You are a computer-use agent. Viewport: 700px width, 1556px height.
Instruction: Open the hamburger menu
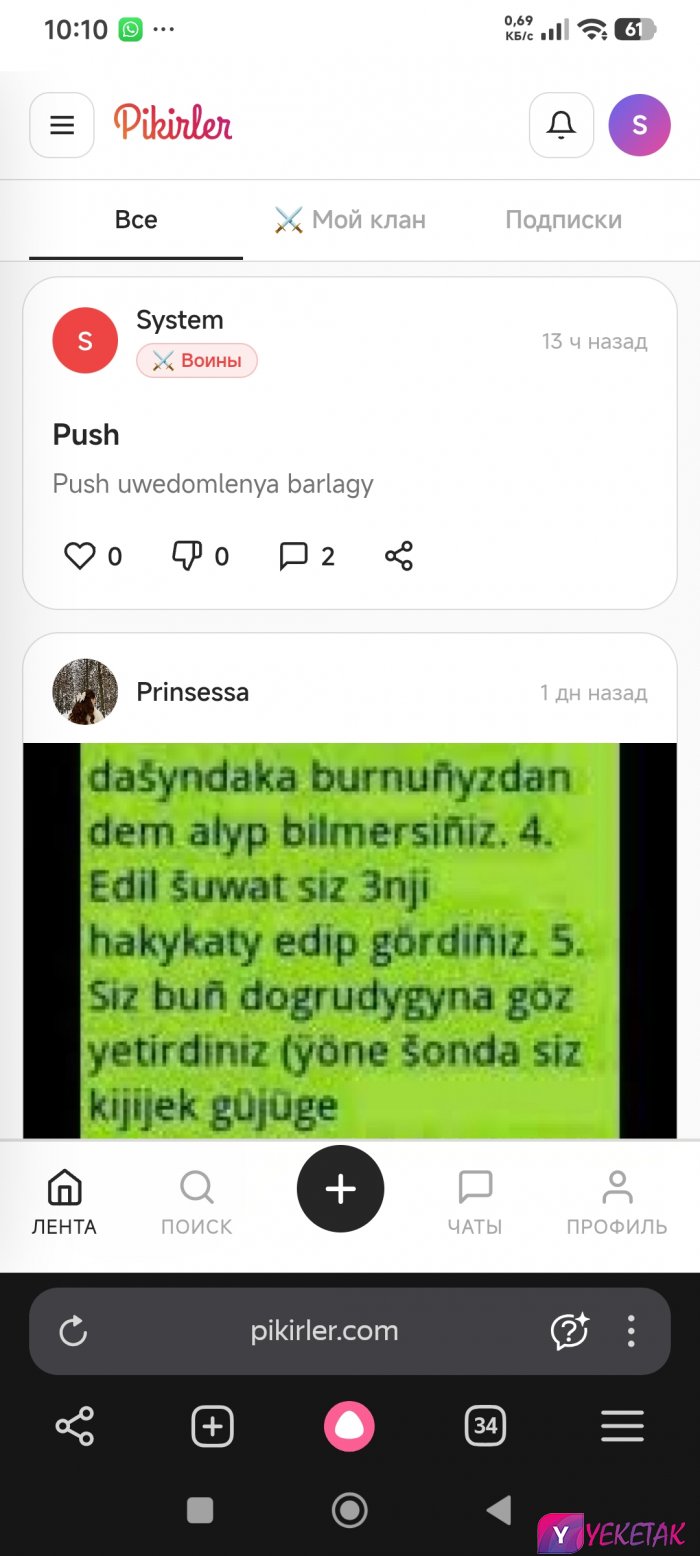tap(62, 125)
